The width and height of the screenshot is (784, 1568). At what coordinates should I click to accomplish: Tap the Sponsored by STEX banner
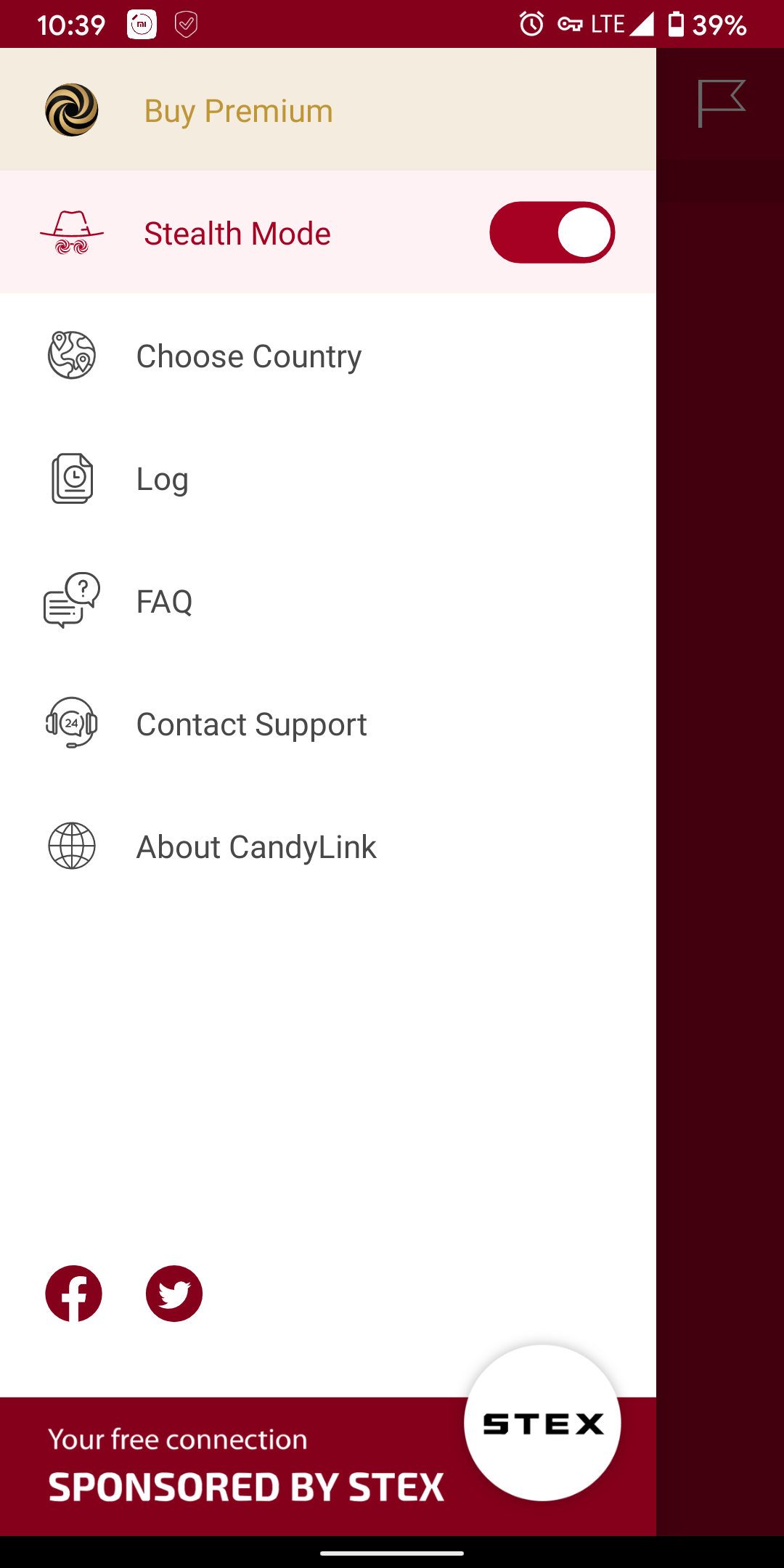[x=247, y=1466]
